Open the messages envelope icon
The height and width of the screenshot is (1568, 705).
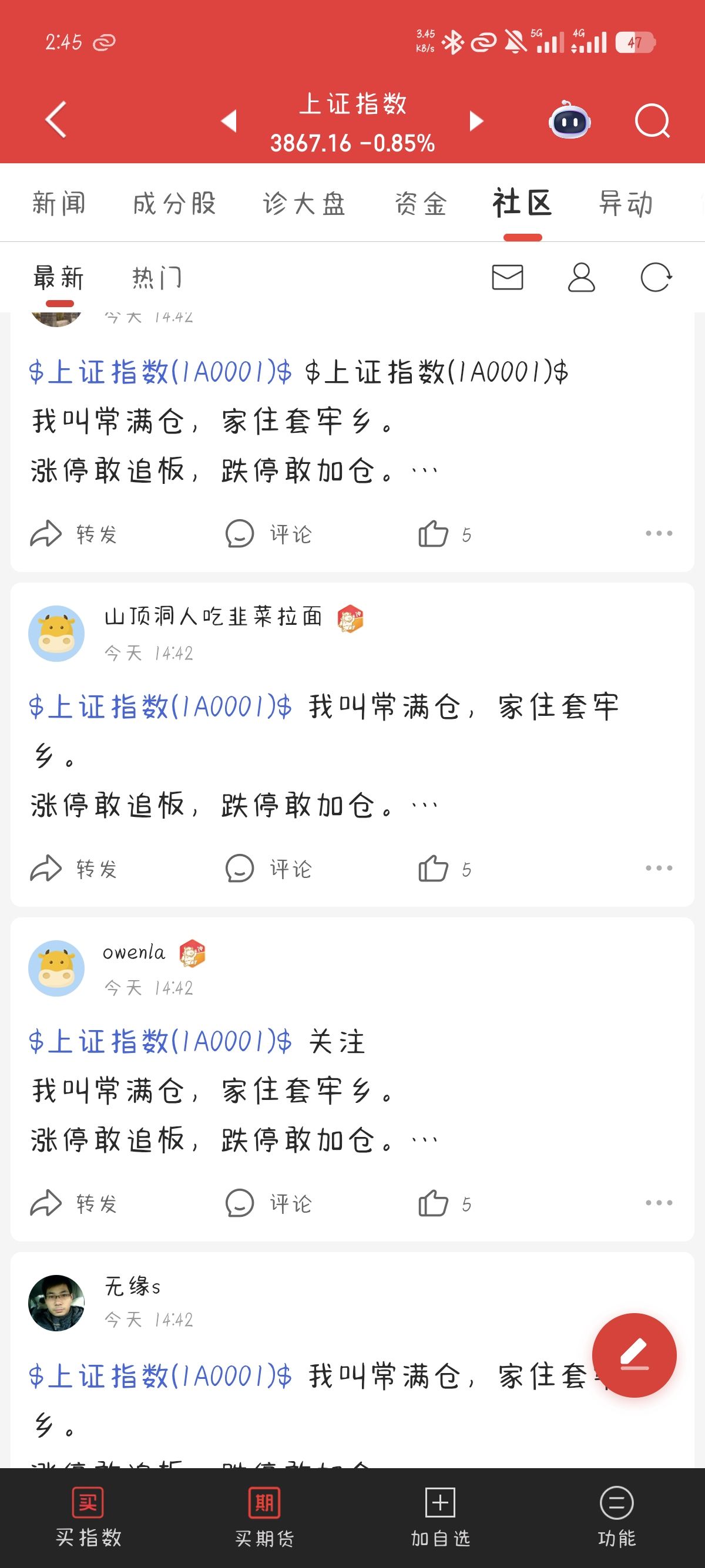(x=507, y=278)
